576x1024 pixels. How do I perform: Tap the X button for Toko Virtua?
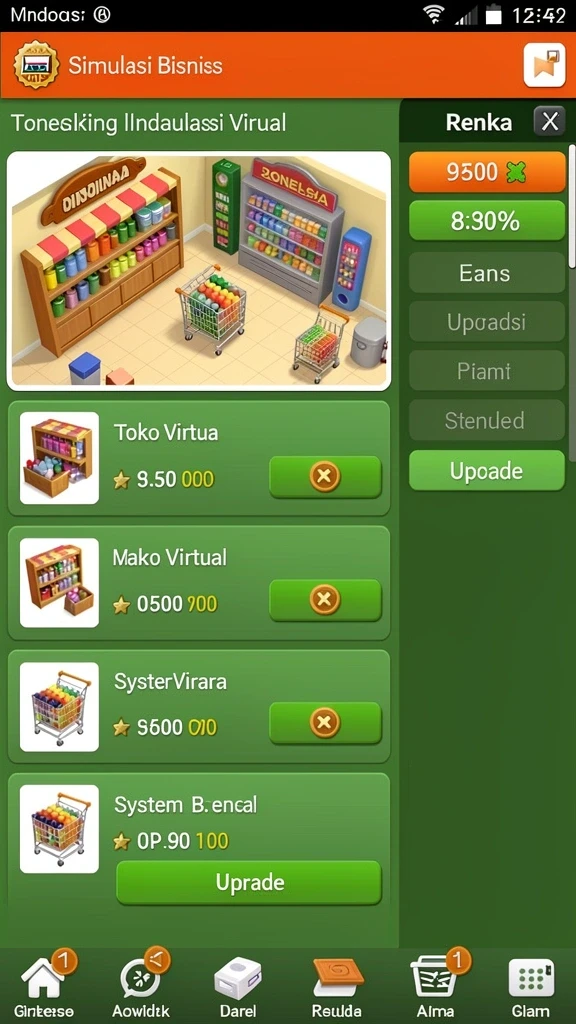pyautogui.click(x=325, y=477)
